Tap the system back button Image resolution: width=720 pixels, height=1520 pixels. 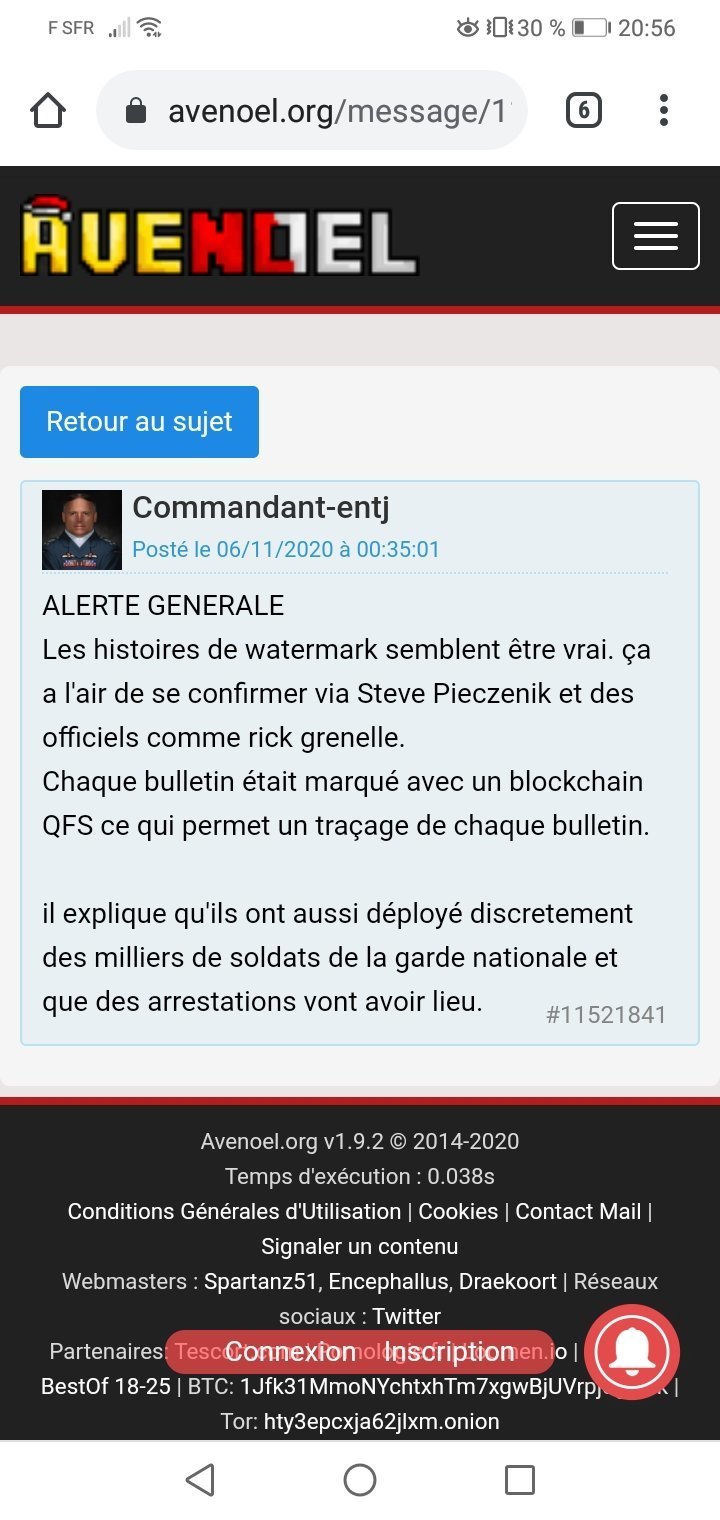[x=200, y=1480]
